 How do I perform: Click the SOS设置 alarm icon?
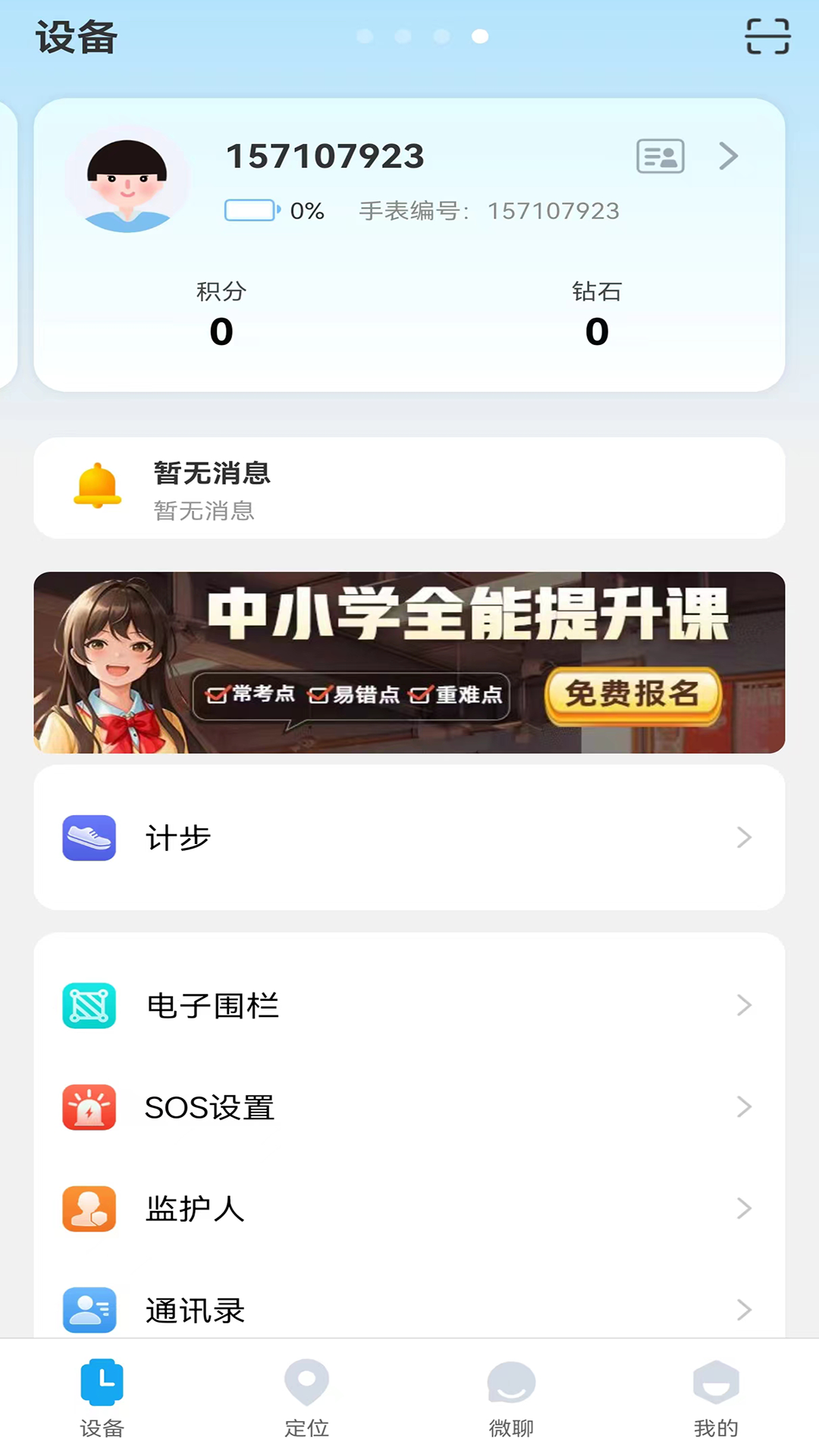coord(89,1108)
